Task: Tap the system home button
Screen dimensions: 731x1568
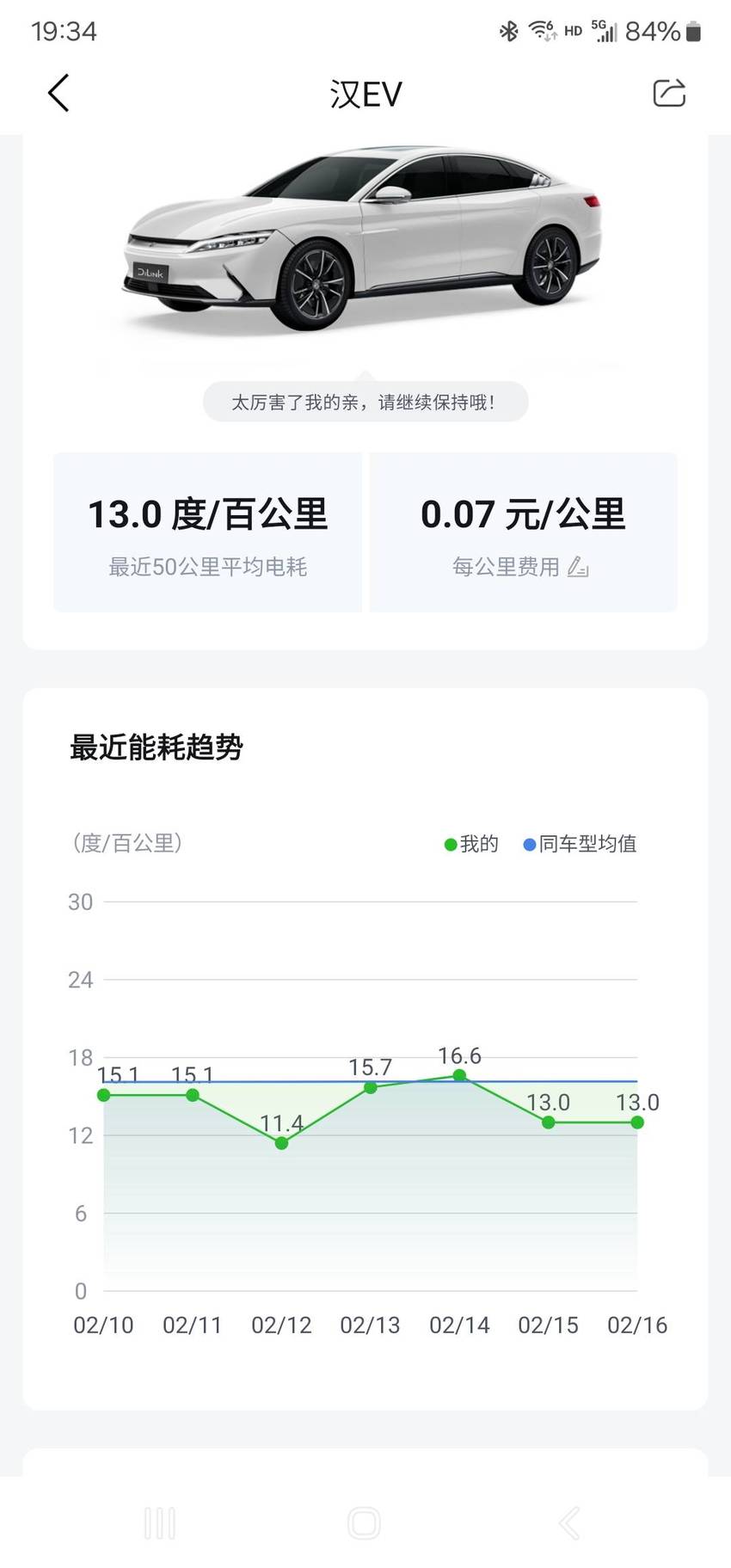Action: [364, 1522]
